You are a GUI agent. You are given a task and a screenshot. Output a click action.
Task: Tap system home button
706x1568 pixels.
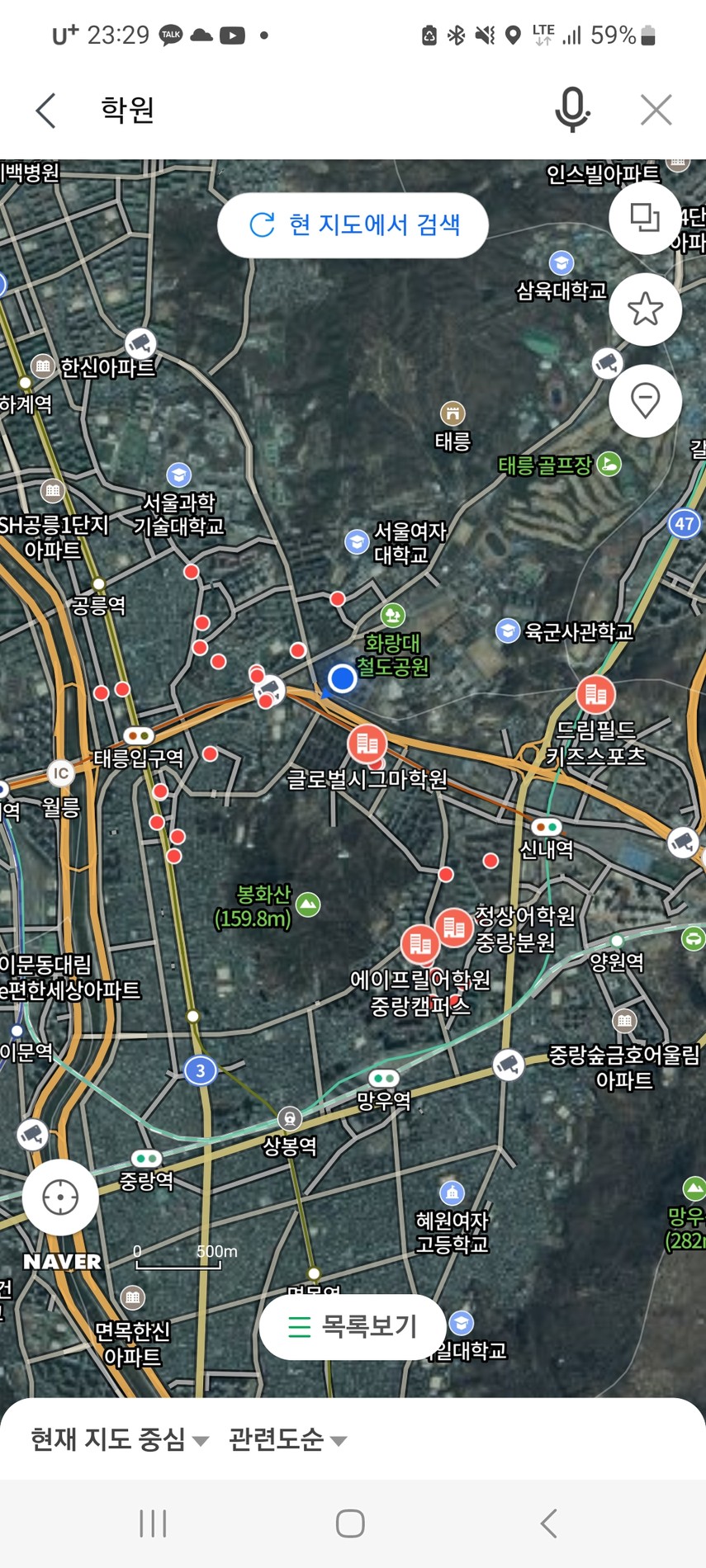pos(350,1523)
